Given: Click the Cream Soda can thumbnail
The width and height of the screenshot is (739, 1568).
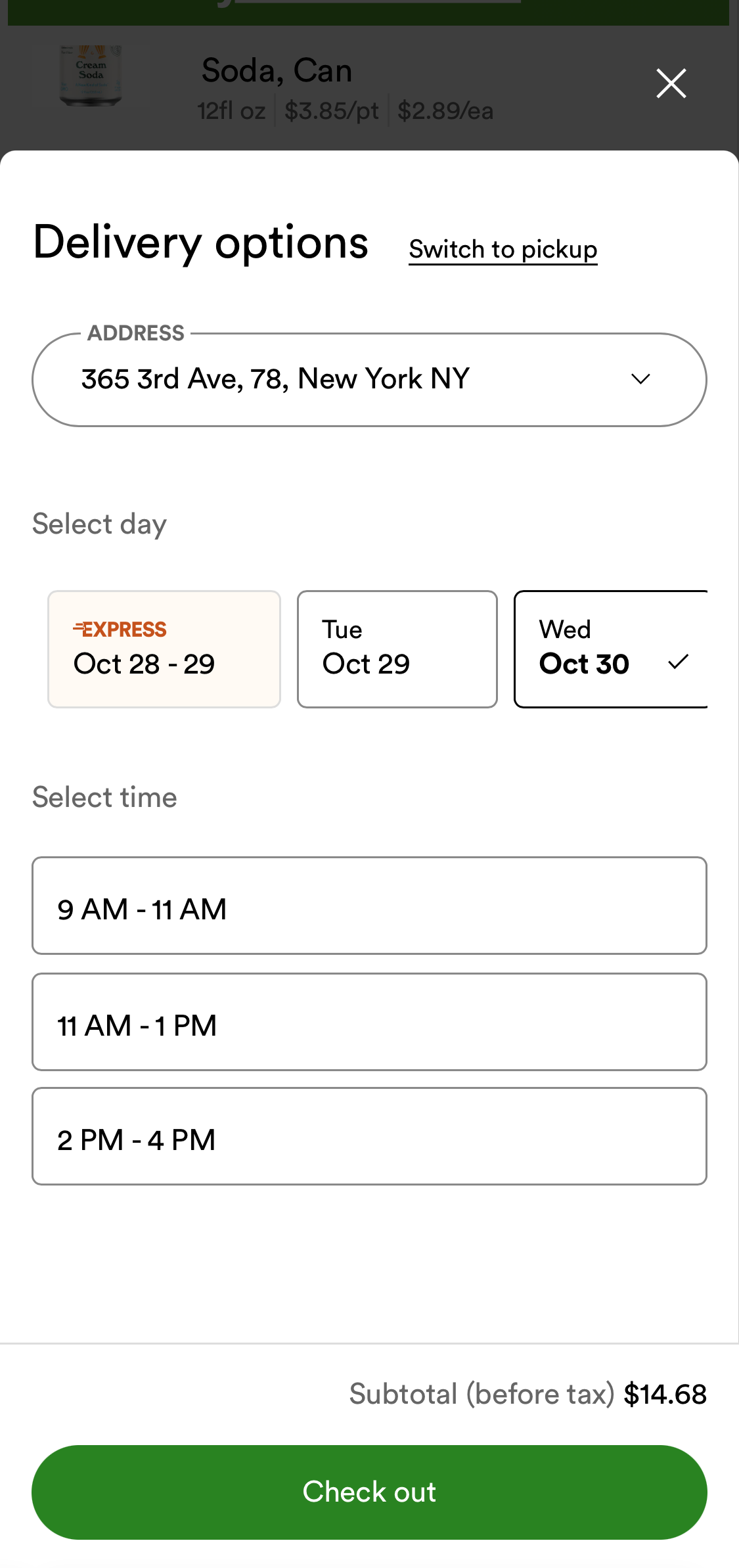Looking at the screenshot, I should 90,76.
